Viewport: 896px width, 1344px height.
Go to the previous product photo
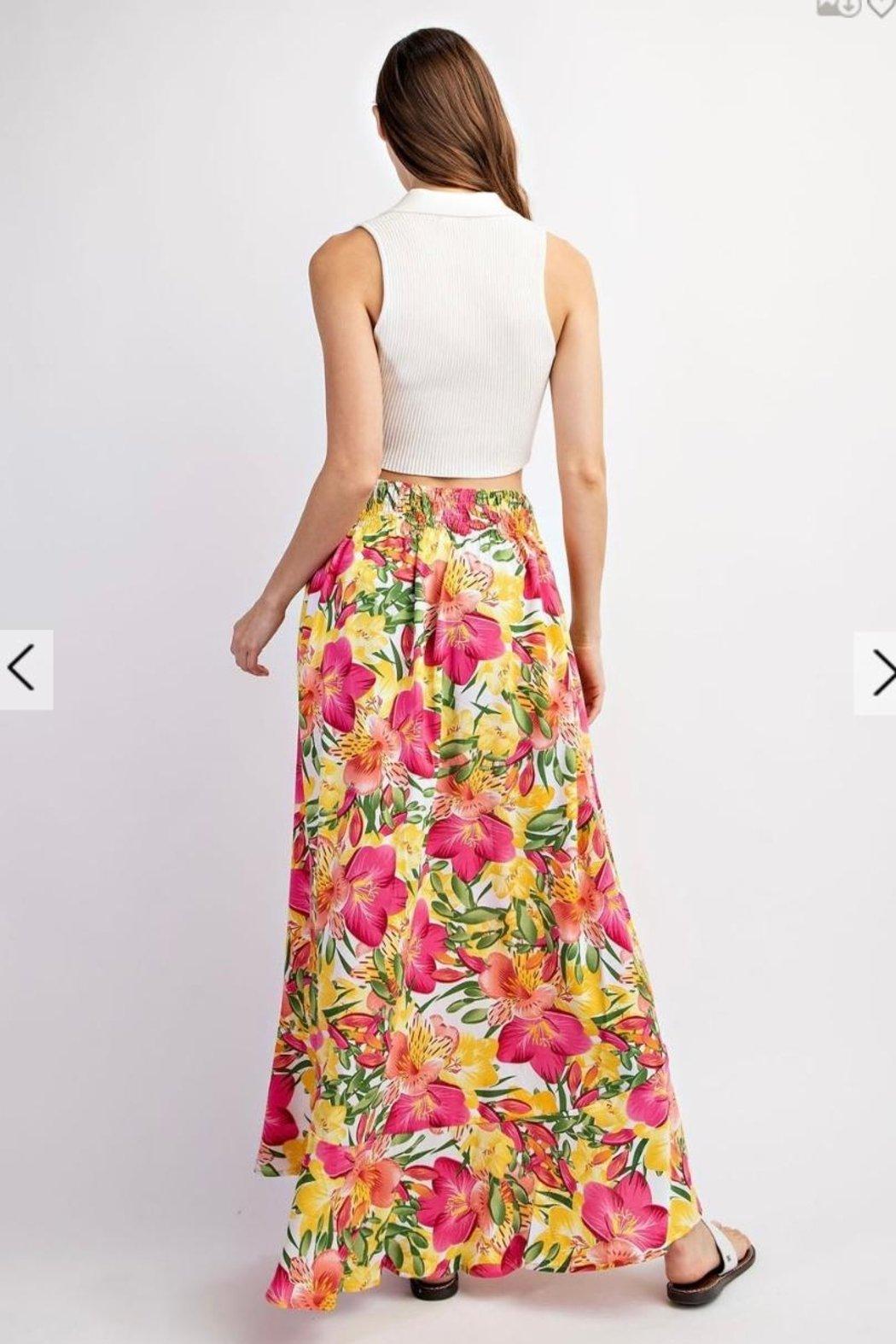[24, 671]
